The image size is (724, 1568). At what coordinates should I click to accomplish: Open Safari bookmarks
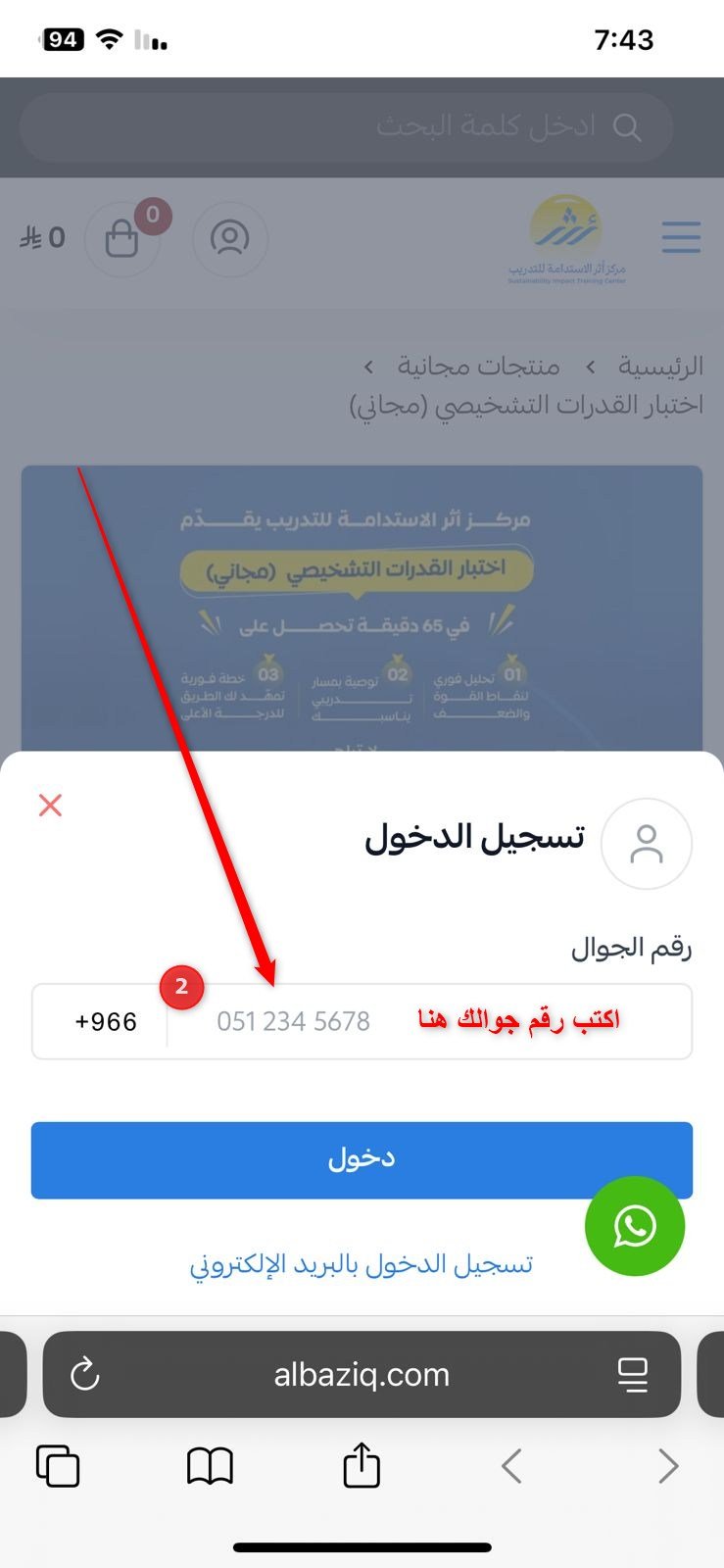(210, 1467)
